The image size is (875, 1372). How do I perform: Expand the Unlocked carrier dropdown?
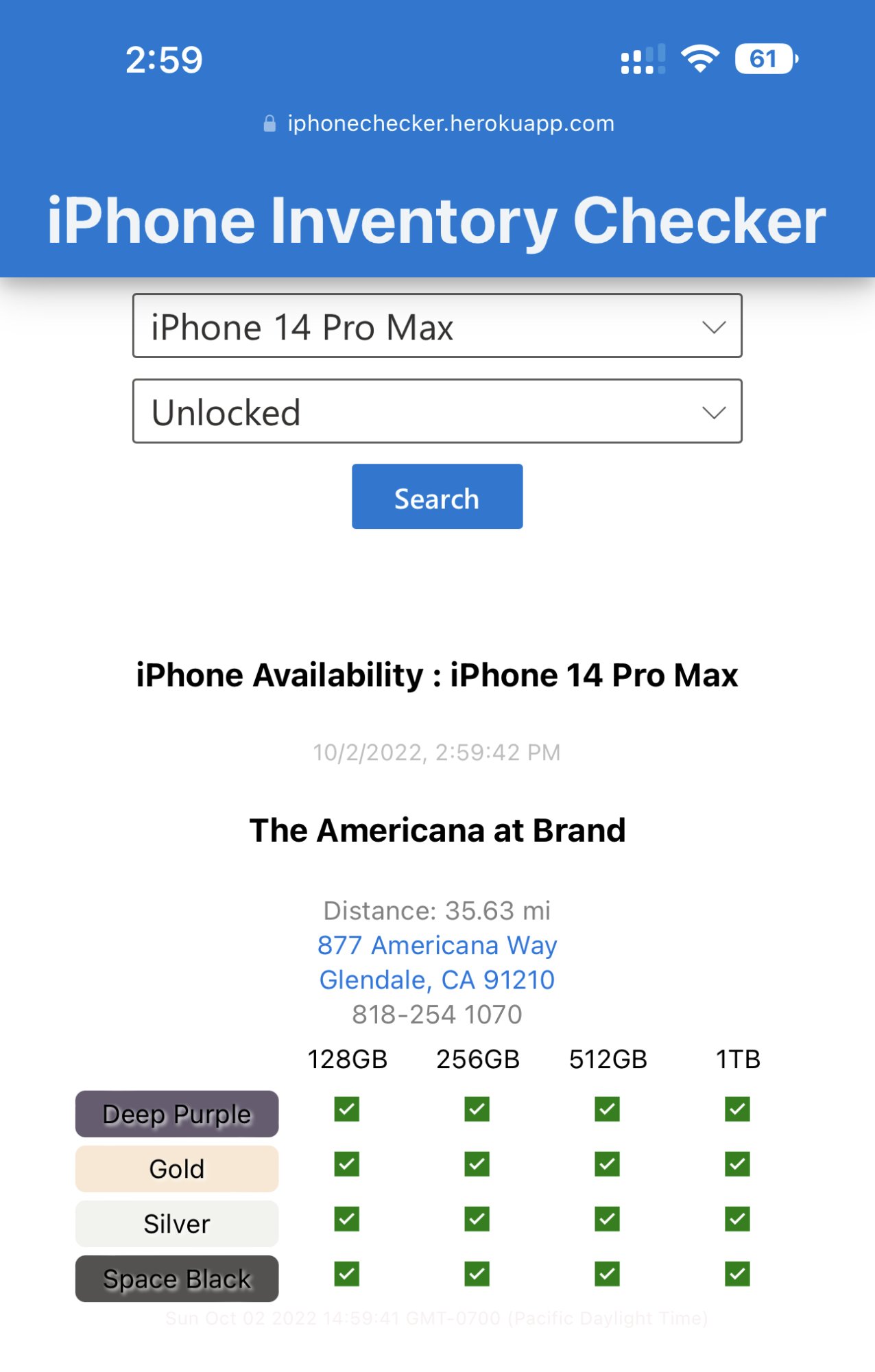(437, 412)
